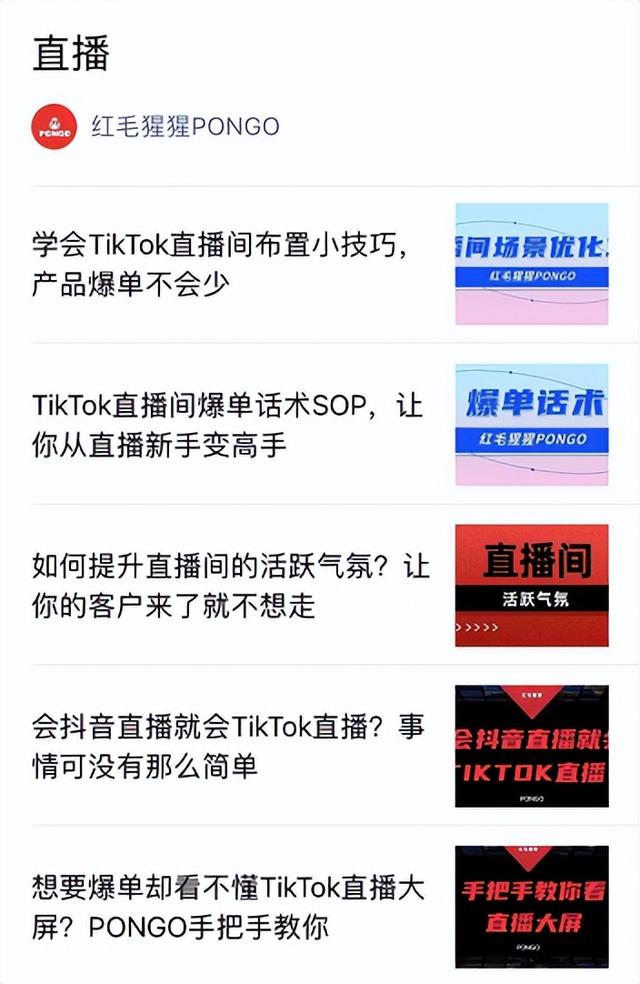Screen dimensions: 640x984
Task: Open the article on 提升直播间的活跃气氛
Action: (x=230, y=585)
